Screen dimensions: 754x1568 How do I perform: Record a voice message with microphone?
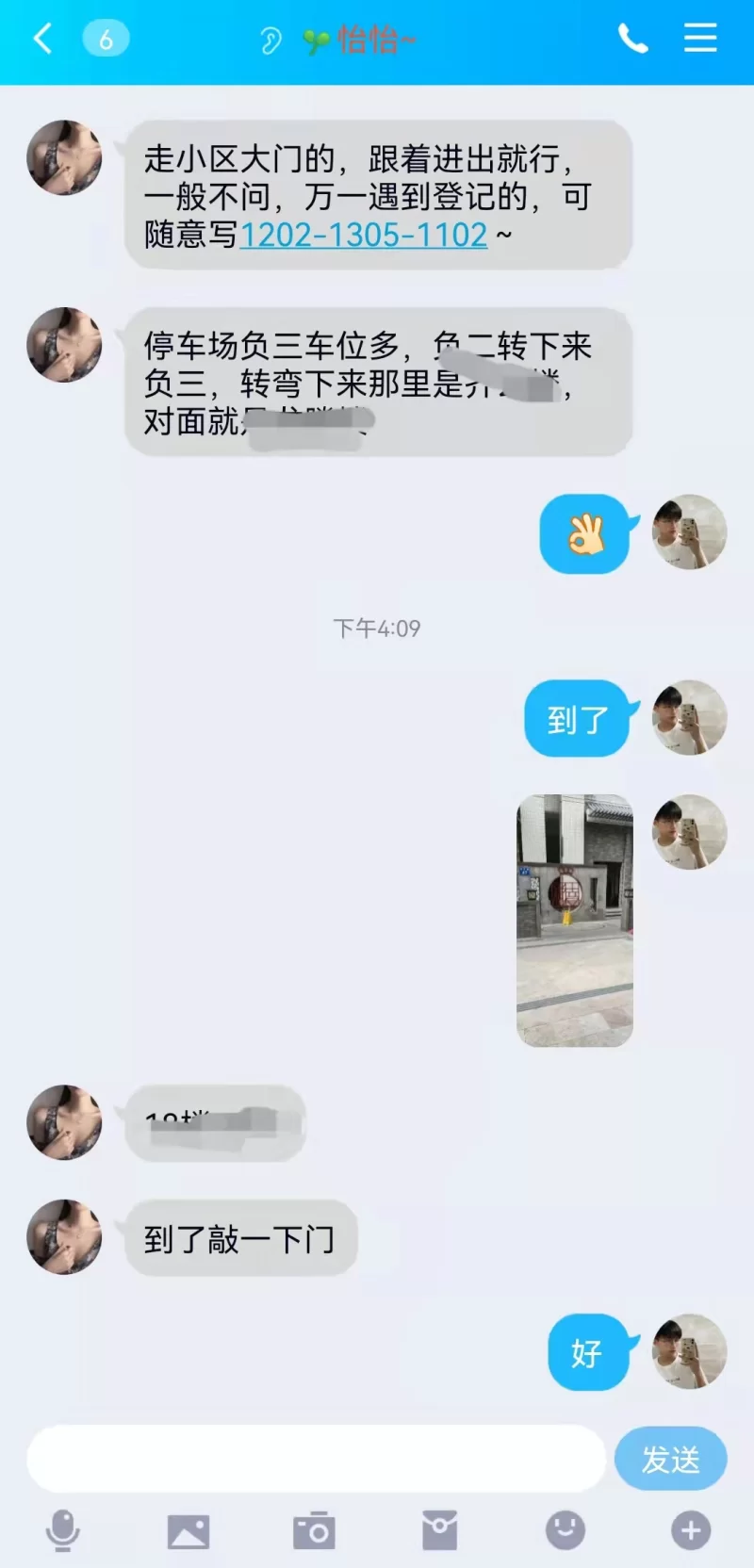tap(63, 1530)
